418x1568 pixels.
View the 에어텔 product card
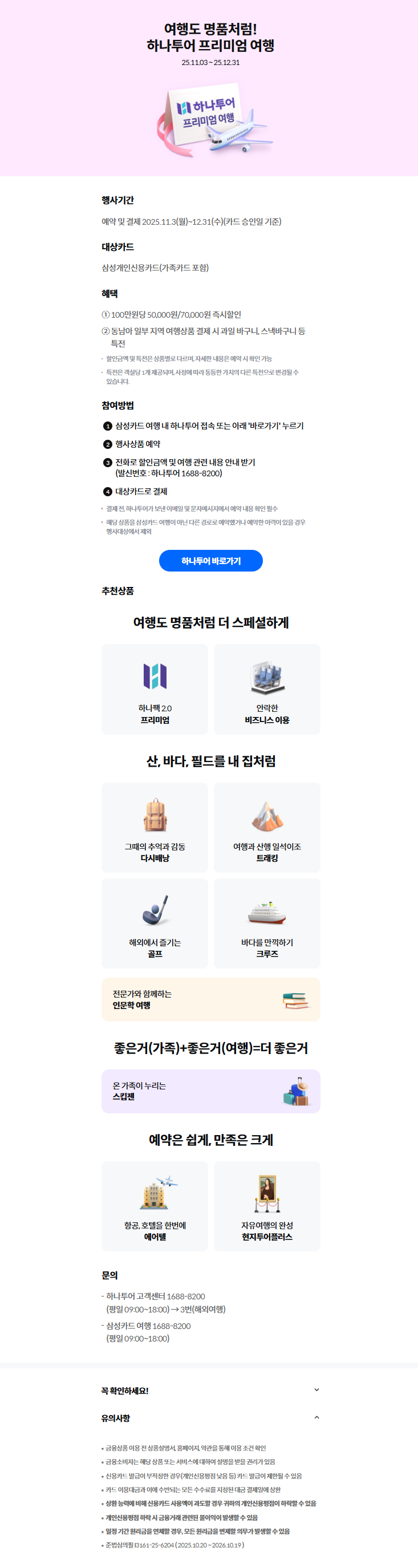coord(155,1205)
